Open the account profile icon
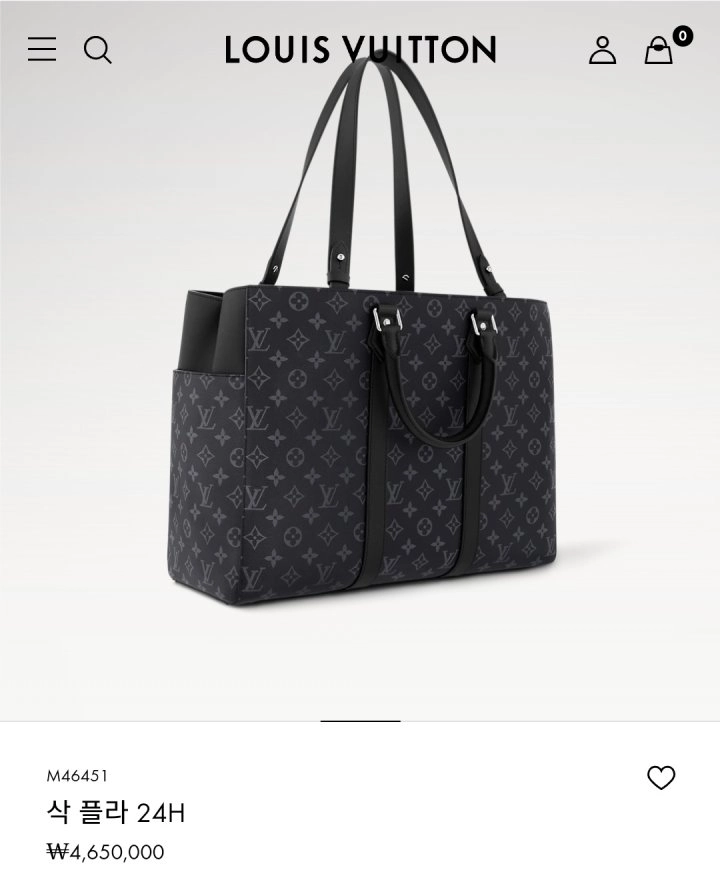This screenshot has width=720, height=878. pyautogui.click(x=602, y=49)
